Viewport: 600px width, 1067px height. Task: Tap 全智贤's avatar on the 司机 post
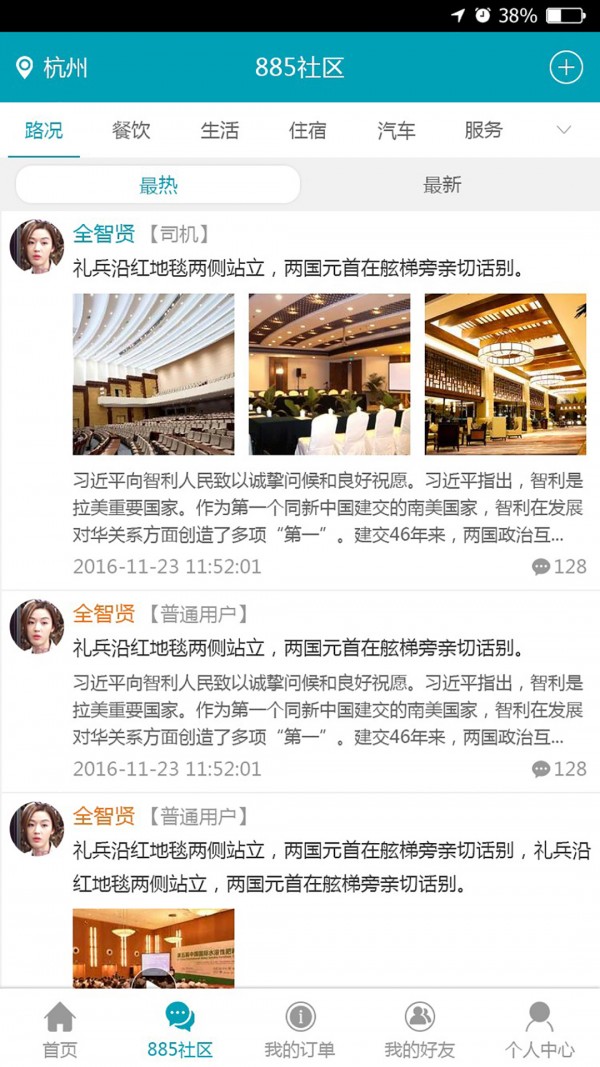tap(37, 246)
